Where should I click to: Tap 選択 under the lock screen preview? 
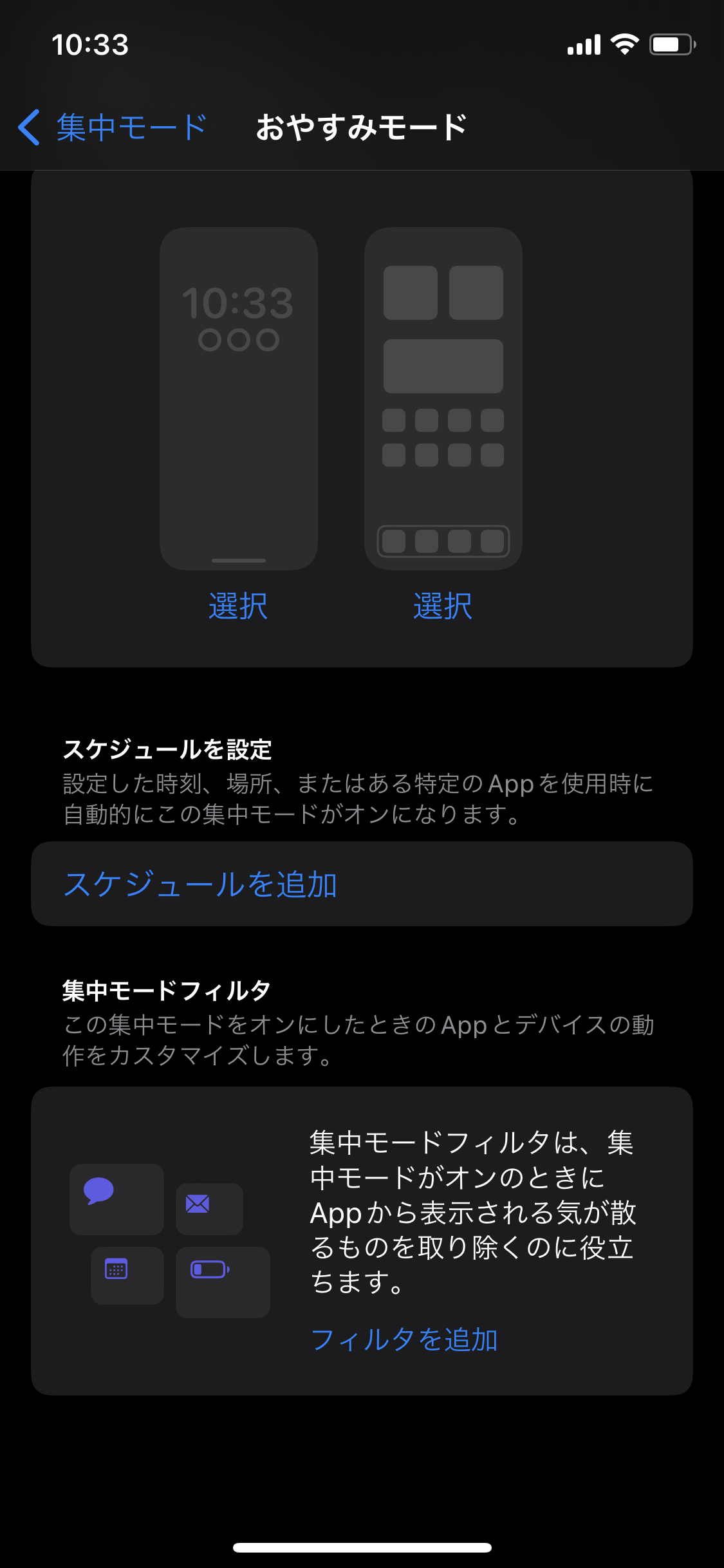pyautogui.click(x=238, y=606)
